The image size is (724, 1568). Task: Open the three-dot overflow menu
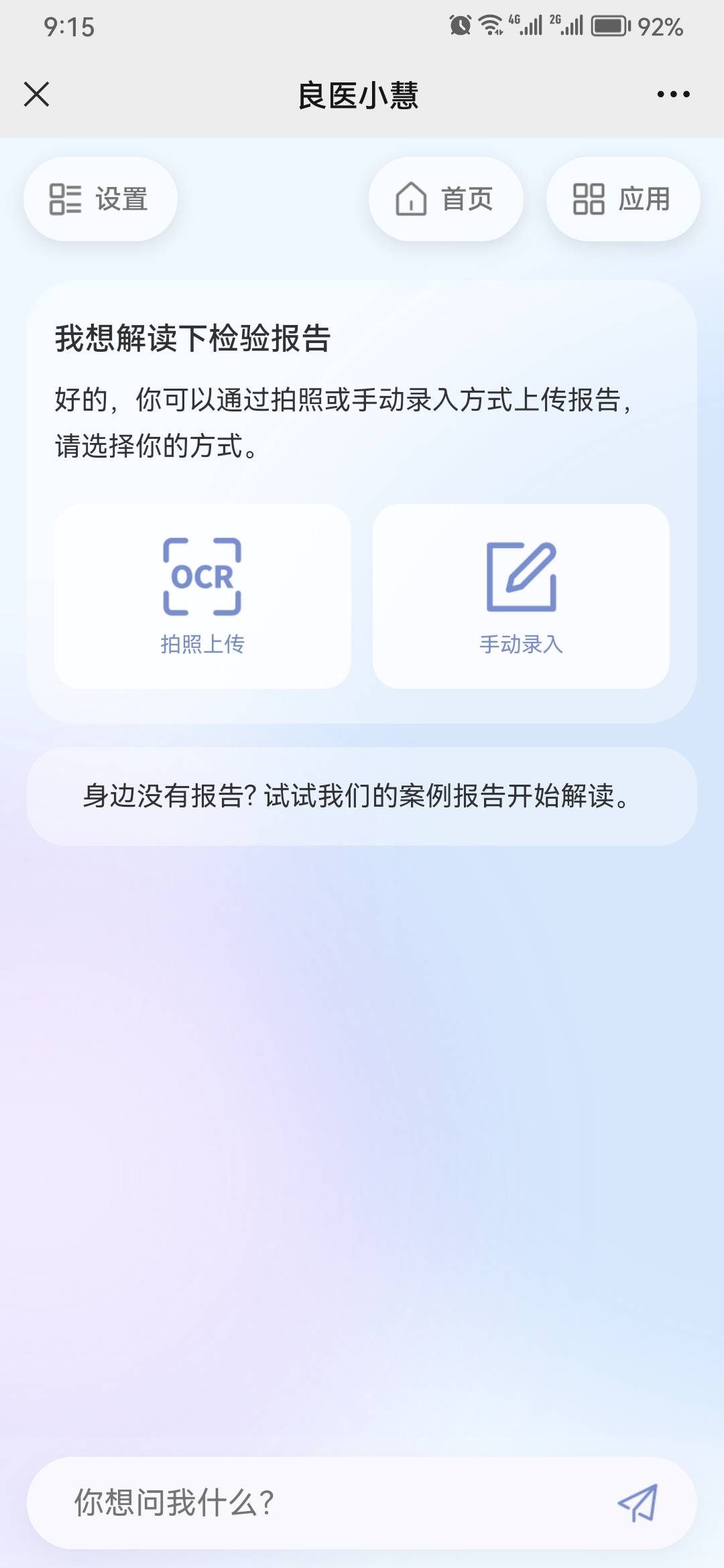click(673, 94)
